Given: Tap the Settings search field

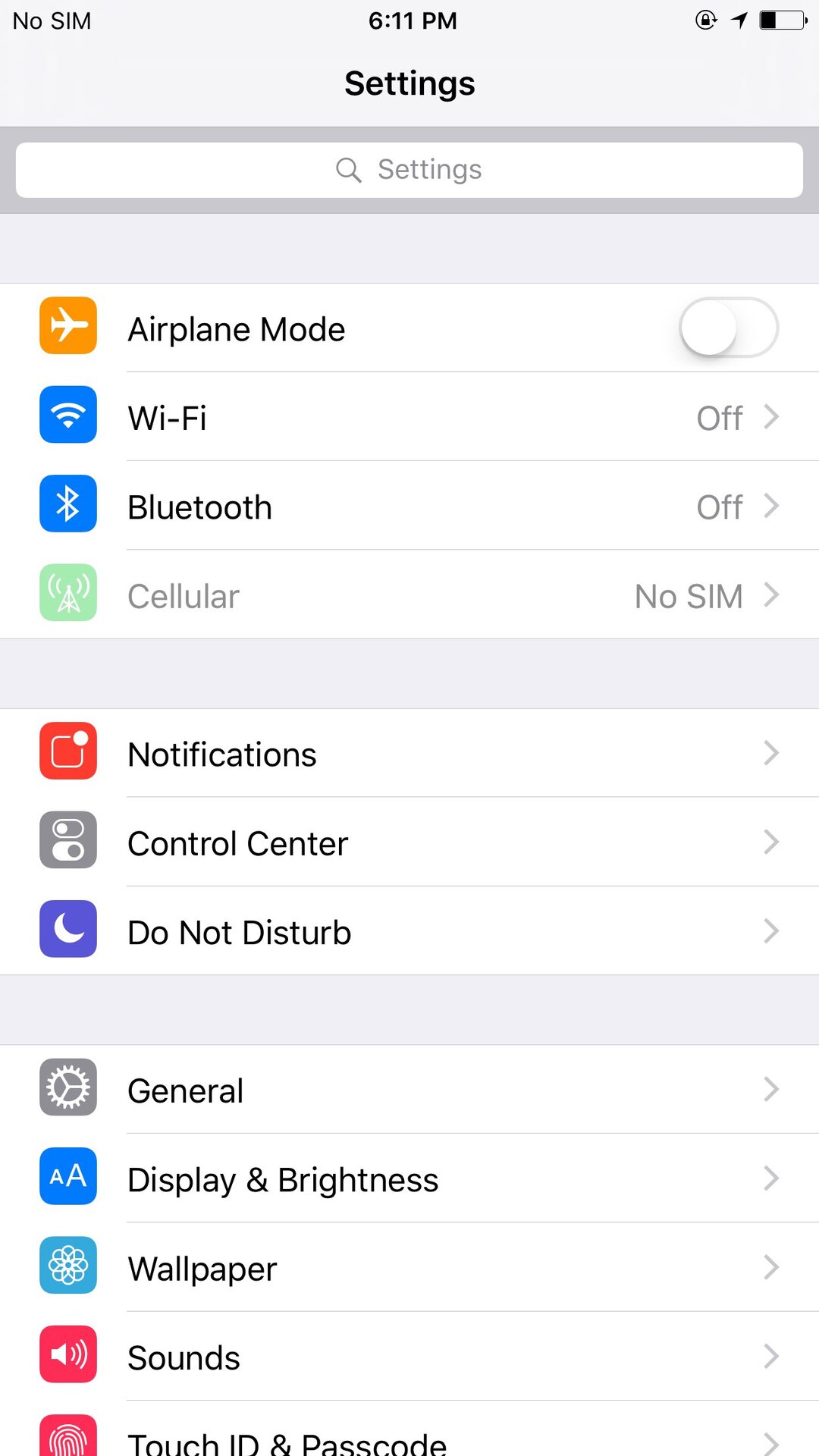Looking at the screenshot, I should pos(409,170).
